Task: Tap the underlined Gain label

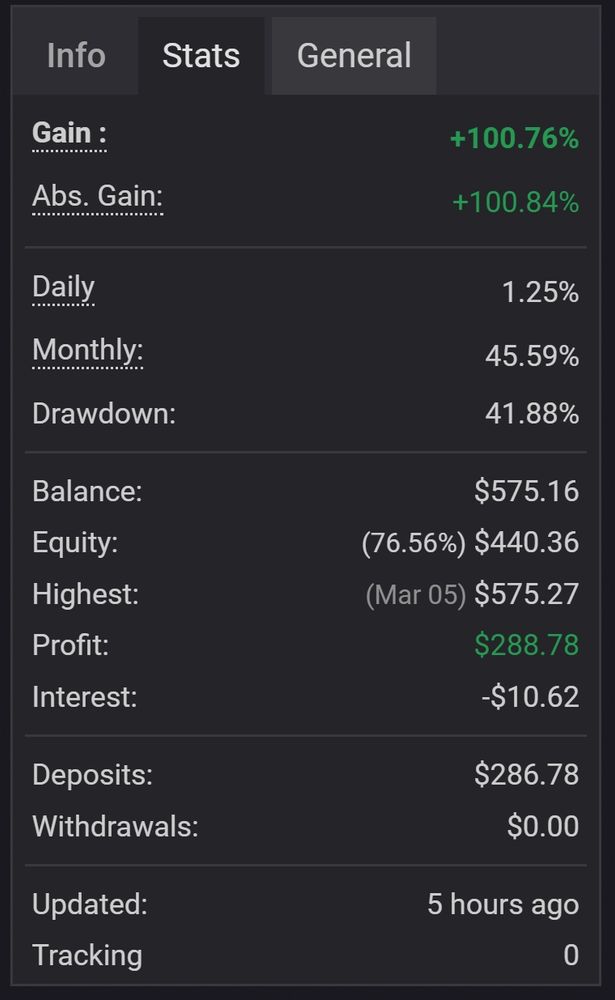Action: coord(69,134)
